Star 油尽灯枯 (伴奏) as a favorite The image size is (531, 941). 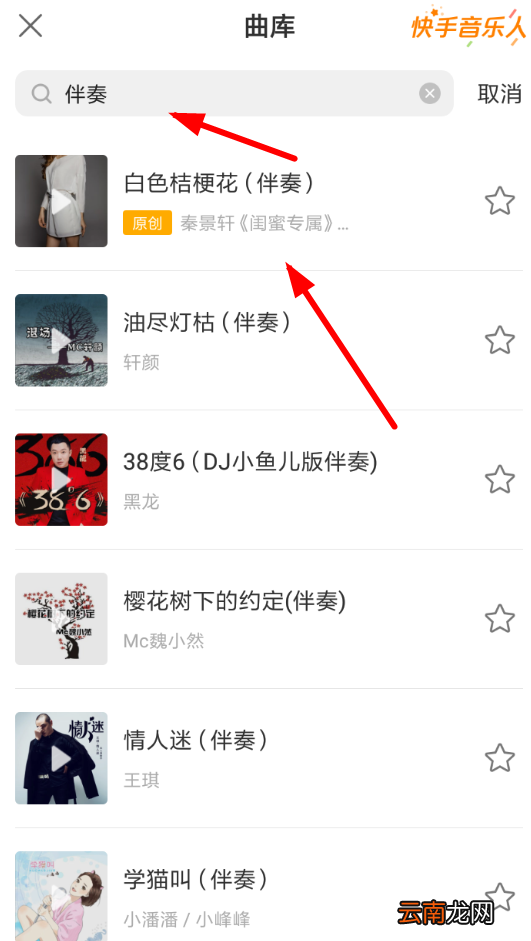[500, 340]
